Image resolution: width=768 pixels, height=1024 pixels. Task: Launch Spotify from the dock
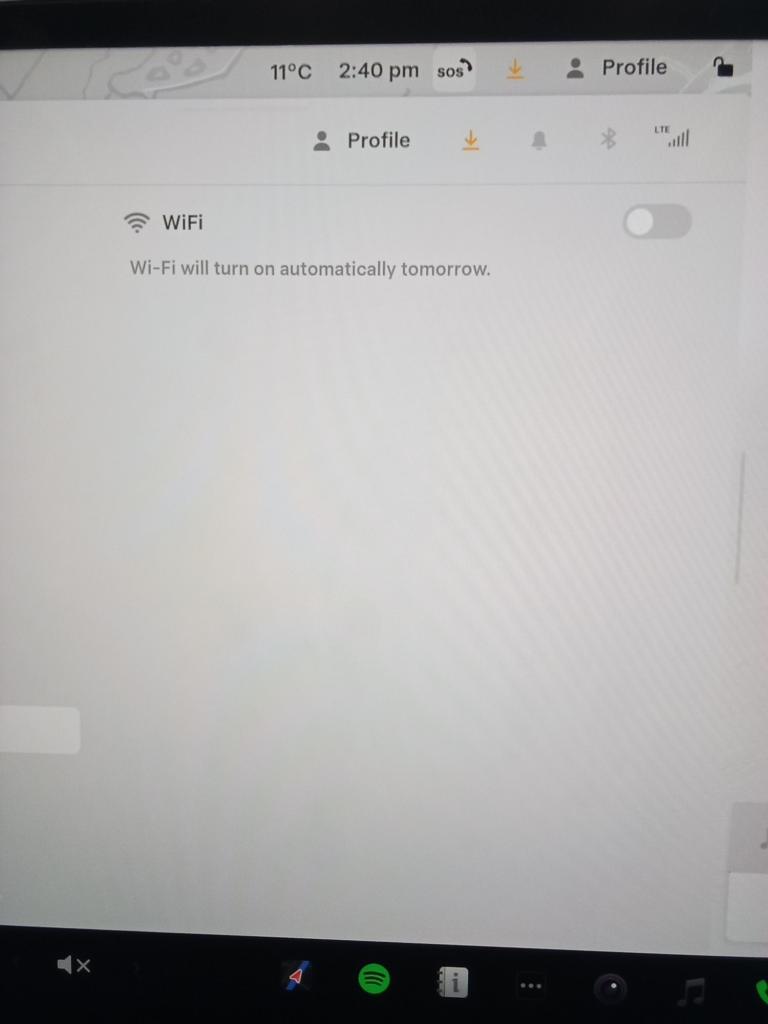(x=374, y=978)
